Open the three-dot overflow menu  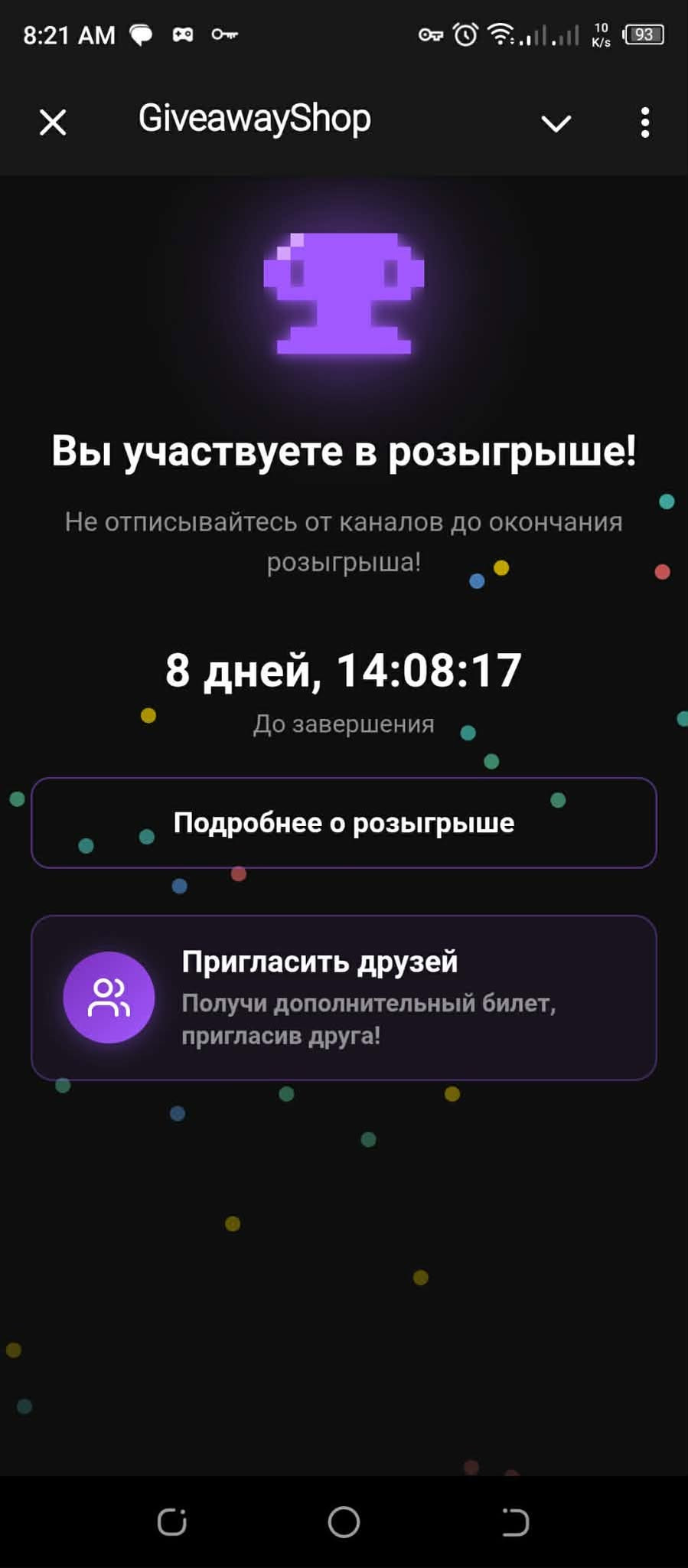click(x=644, y=122)
